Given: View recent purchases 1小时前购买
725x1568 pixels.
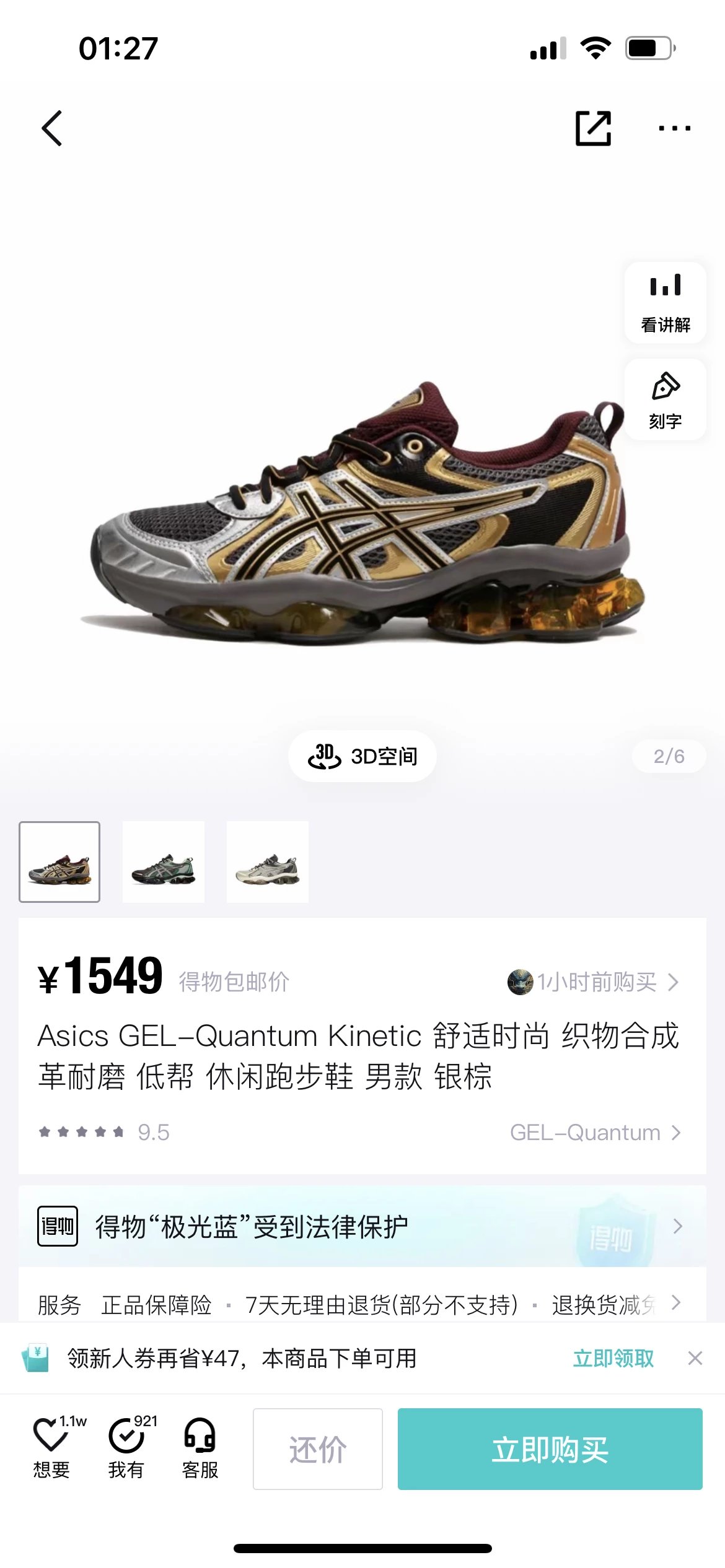Looking at the screenshot, I should pos(594,982).
